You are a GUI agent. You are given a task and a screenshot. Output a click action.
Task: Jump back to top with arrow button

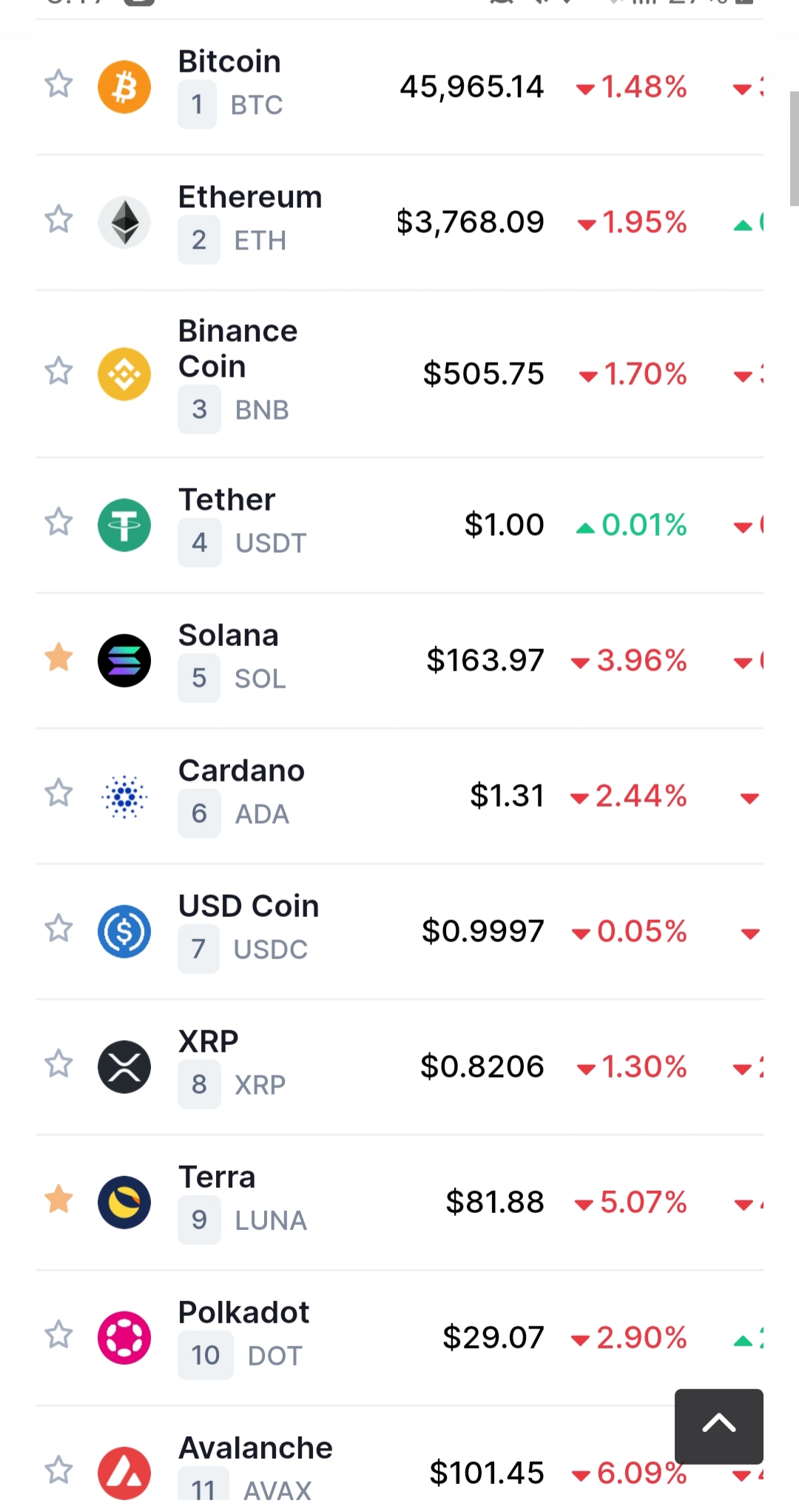pos(718,1425)
